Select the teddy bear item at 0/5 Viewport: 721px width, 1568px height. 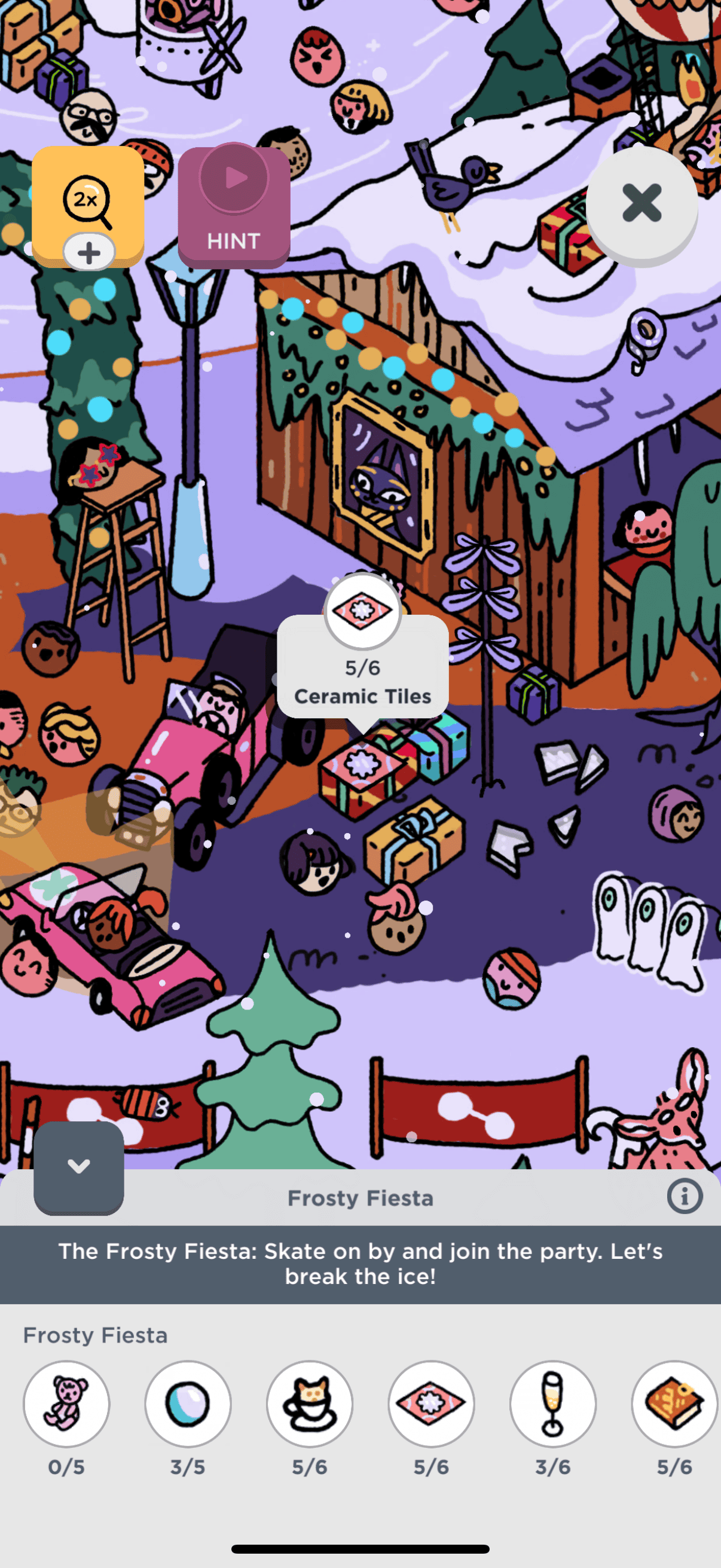[66, 1403]
